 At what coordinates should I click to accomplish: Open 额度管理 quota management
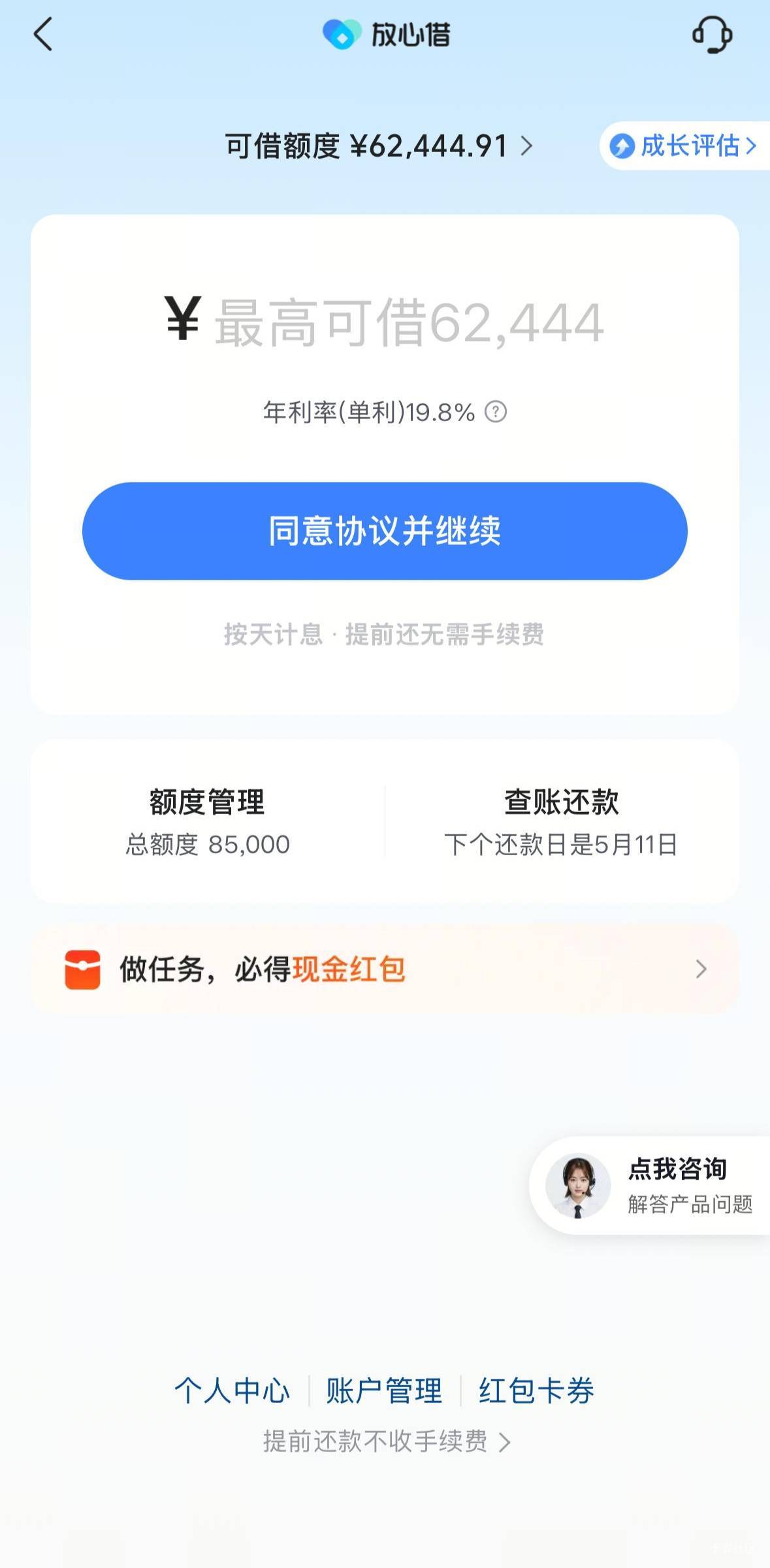coord(208,821)
